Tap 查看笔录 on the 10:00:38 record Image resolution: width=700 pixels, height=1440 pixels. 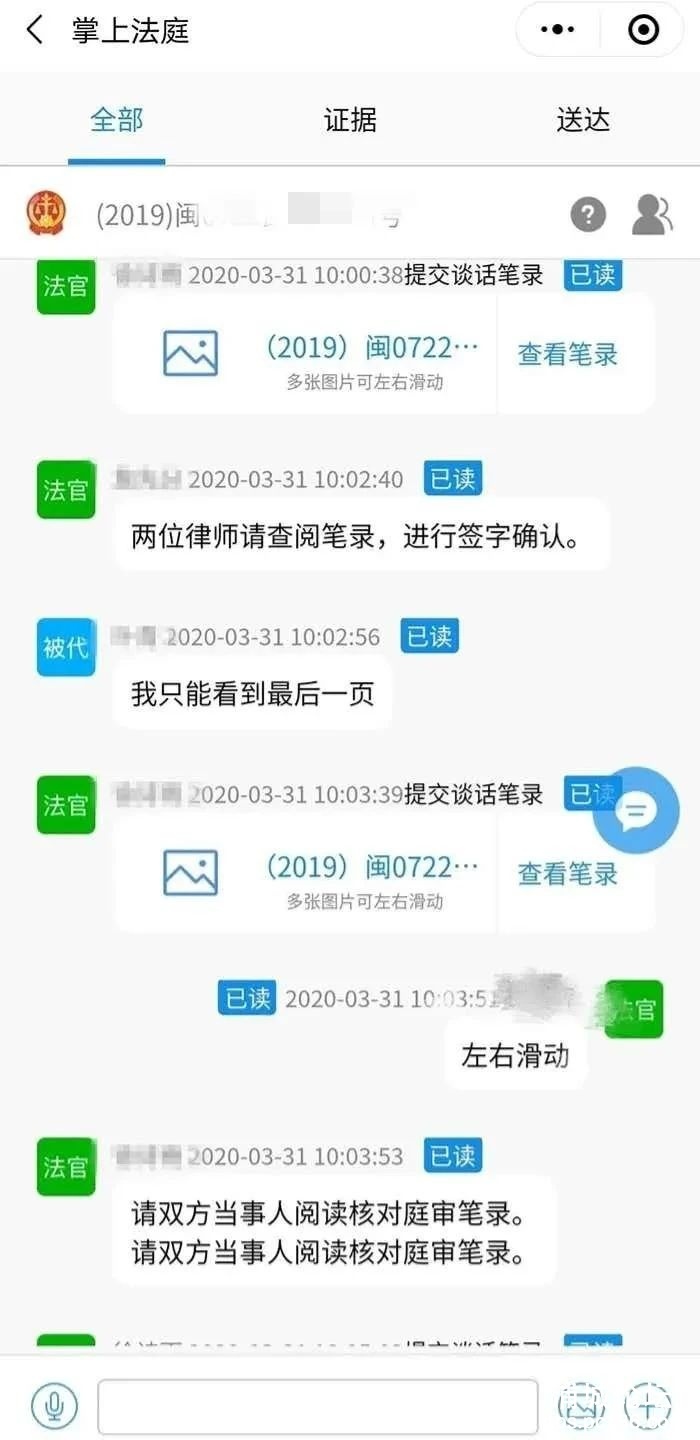click(567, 353)
